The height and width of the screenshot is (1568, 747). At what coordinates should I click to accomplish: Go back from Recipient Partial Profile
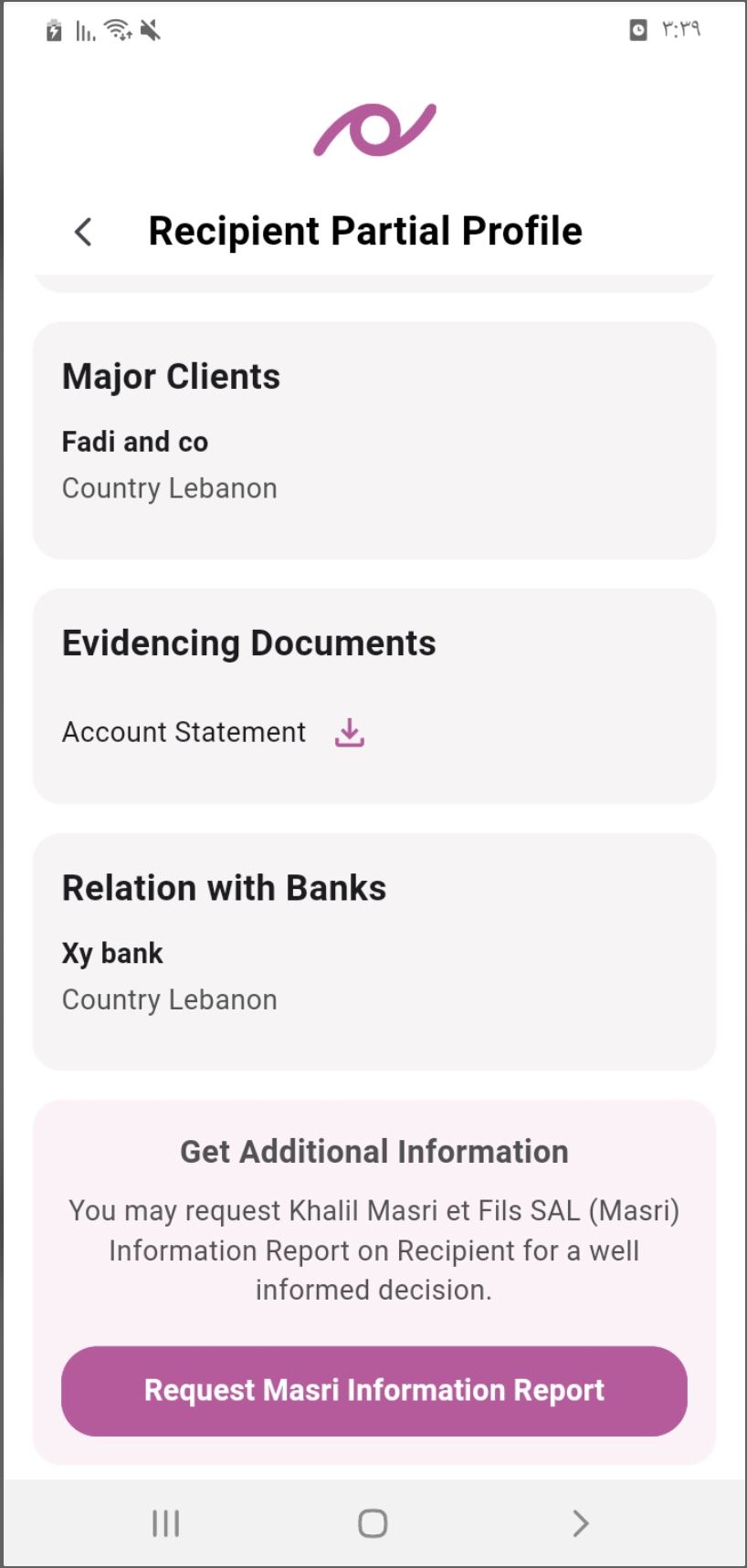83,232
